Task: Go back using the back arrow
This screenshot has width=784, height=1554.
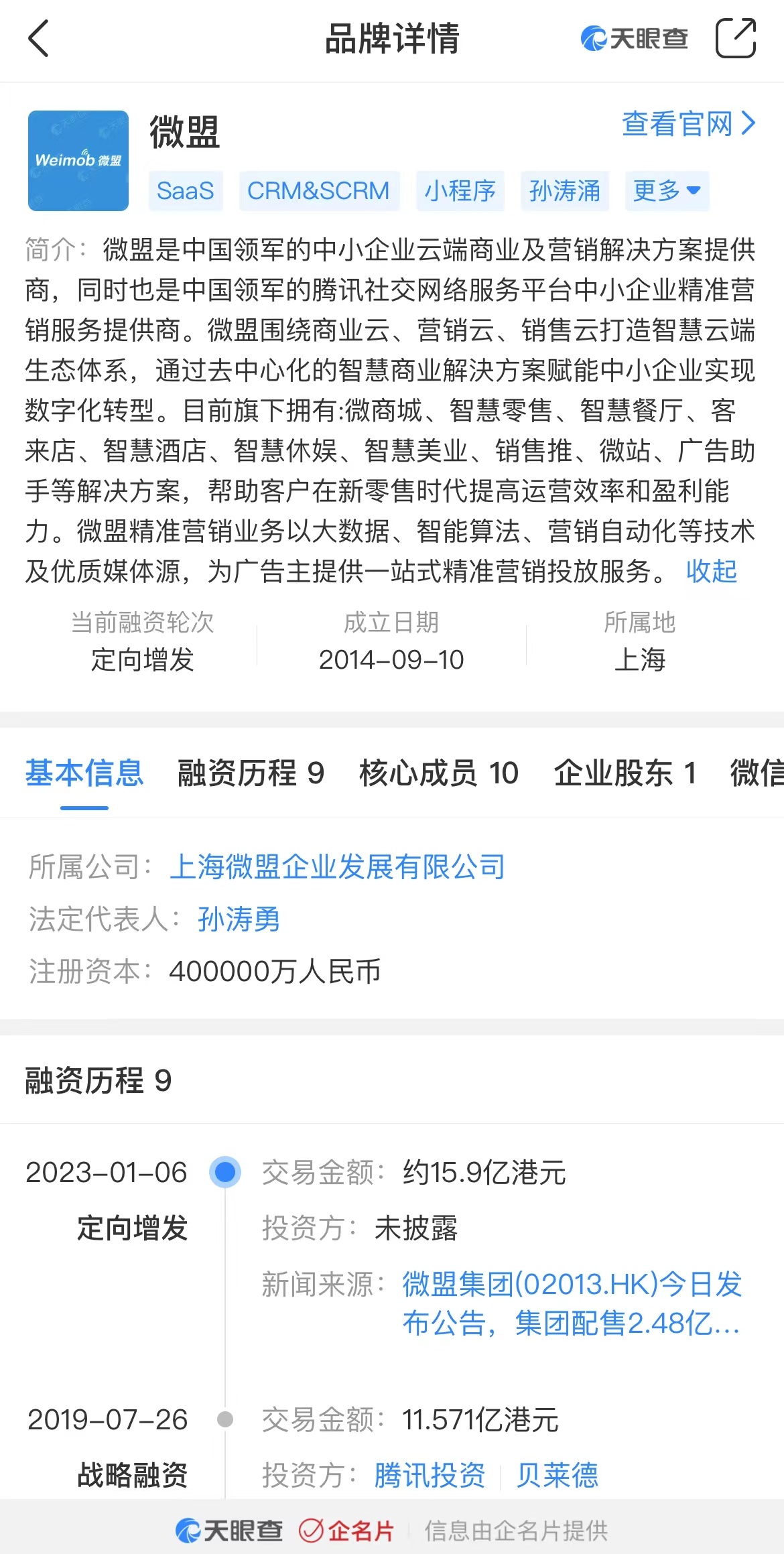Action: [39, 38]
